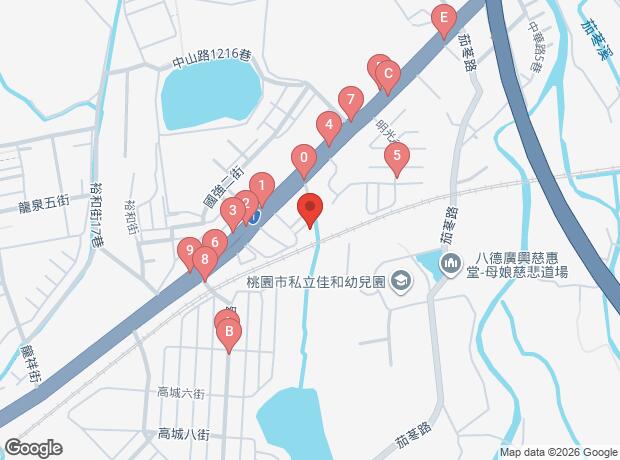This screenshot has width=620, height=460.
Task: Open map marker labeled 6
Action: tap(214, 242)
